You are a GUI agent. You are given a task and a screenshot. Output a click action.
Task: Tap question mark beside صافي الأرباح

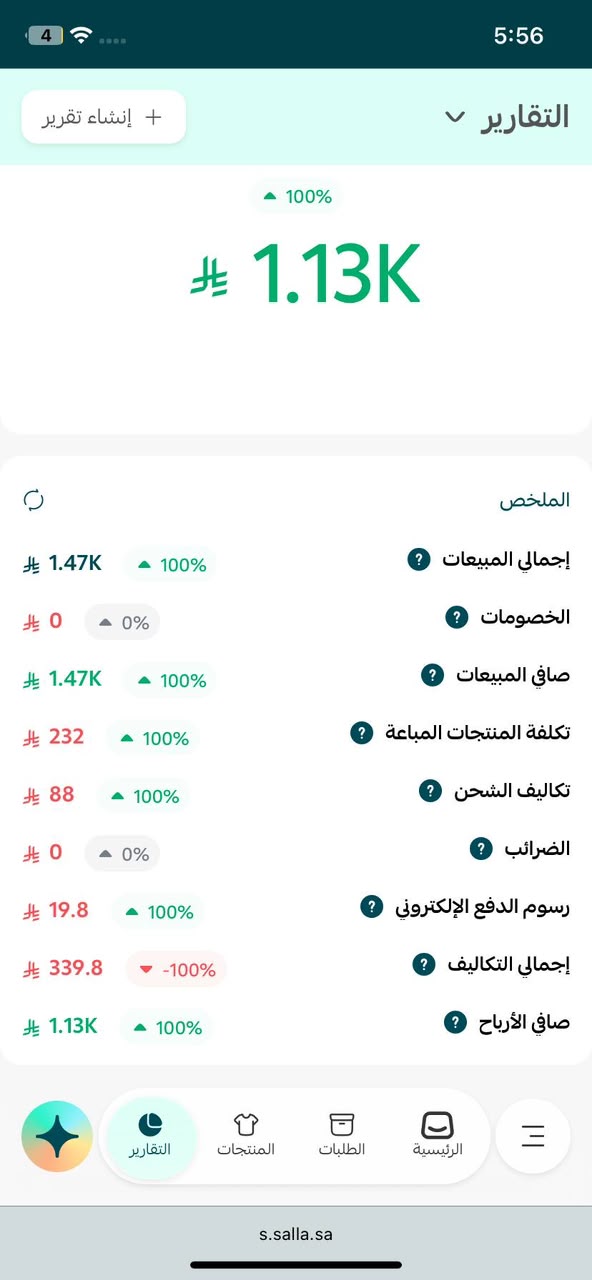(455, 1023)
